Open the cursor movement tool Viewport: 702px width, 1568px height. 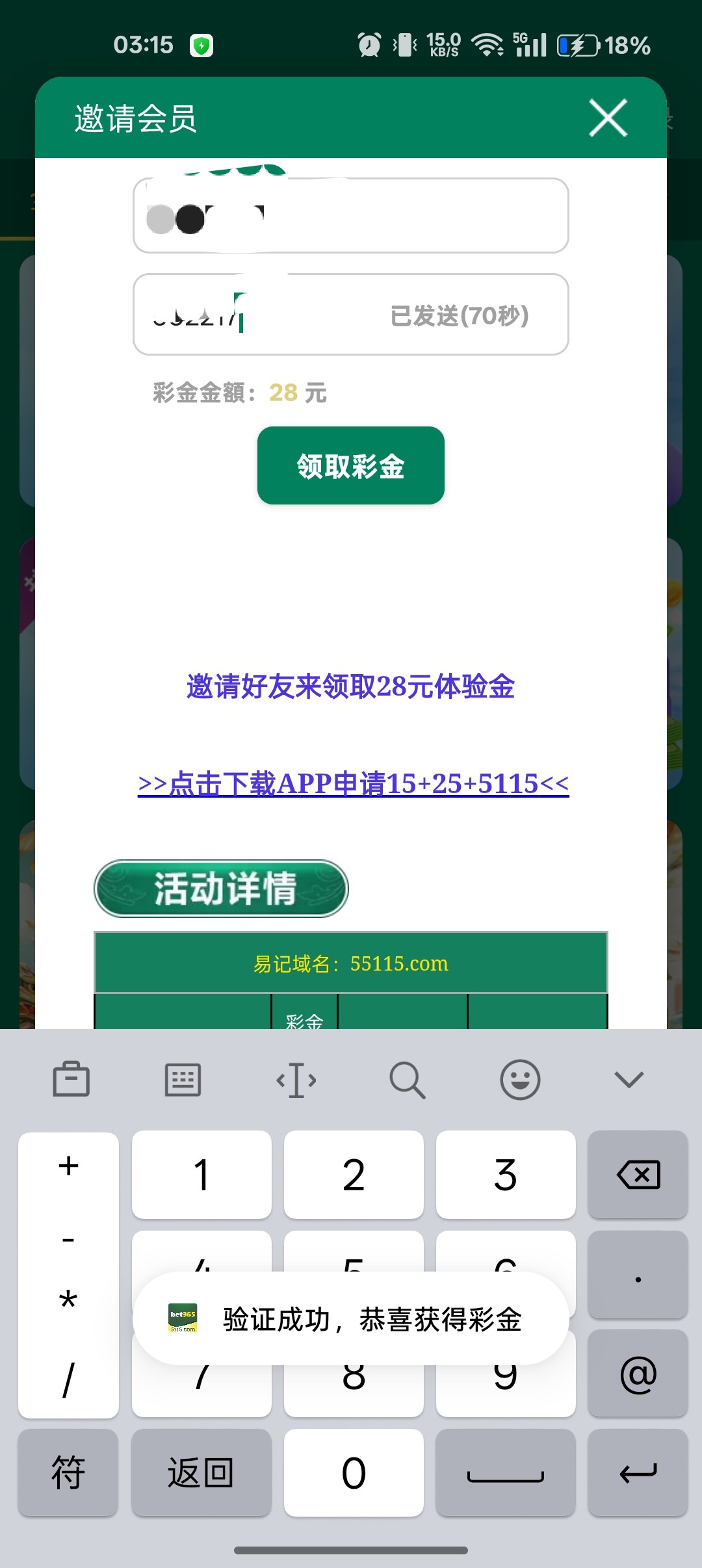tap(296, 1080)
